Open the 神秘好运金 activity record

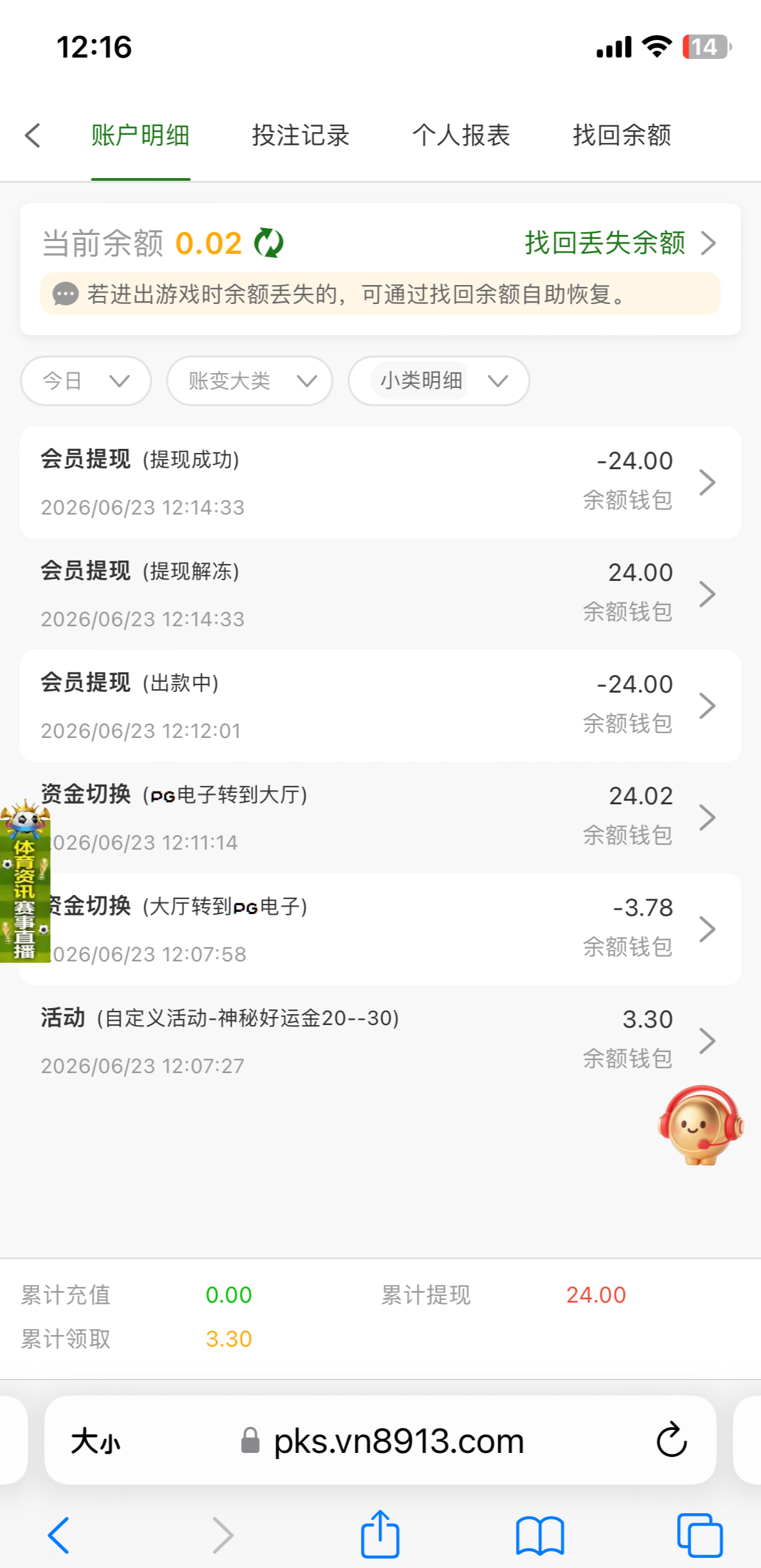(x=380, y=1041)
